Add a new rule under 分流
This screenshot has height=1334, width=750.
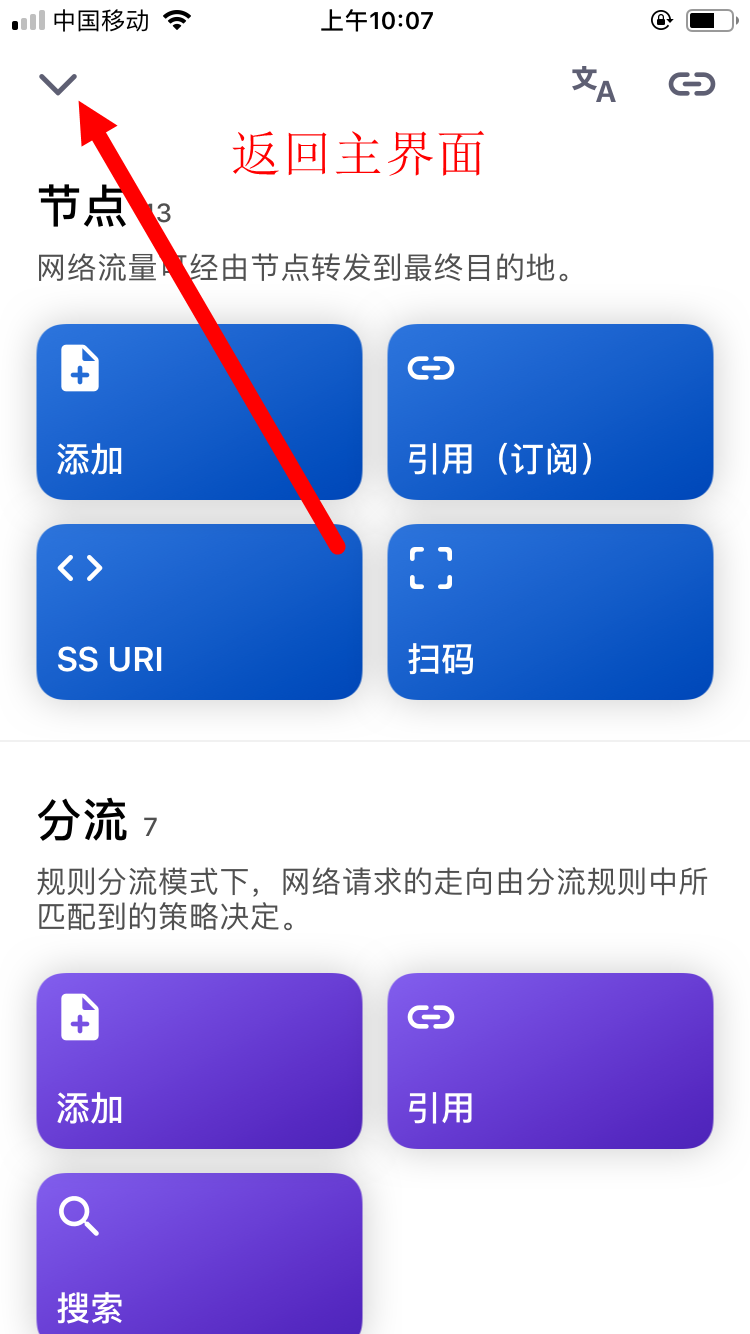[x=199, y=1061]
